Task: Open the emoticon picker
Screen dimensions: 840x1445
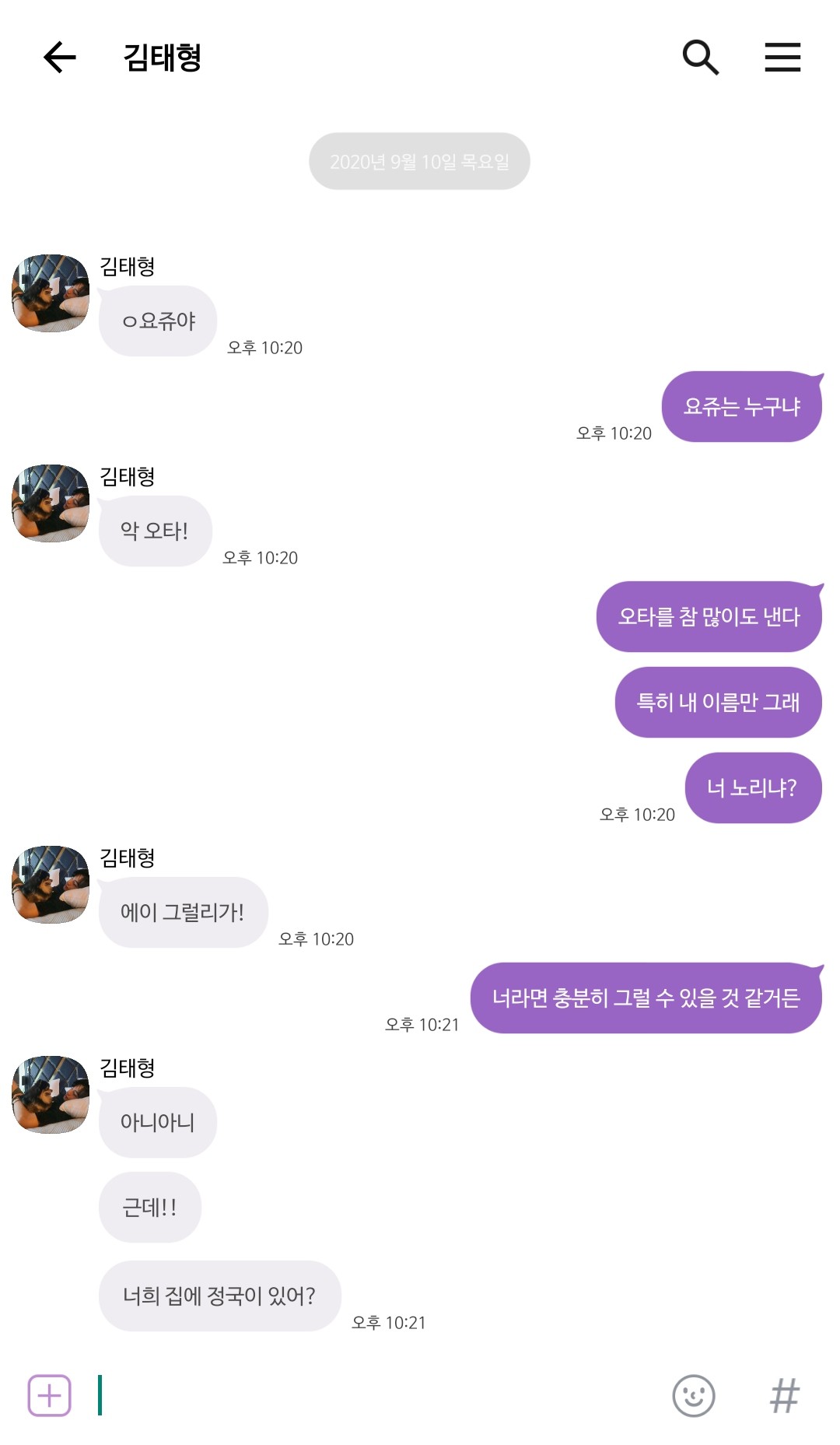Action: click(693, 1395)
